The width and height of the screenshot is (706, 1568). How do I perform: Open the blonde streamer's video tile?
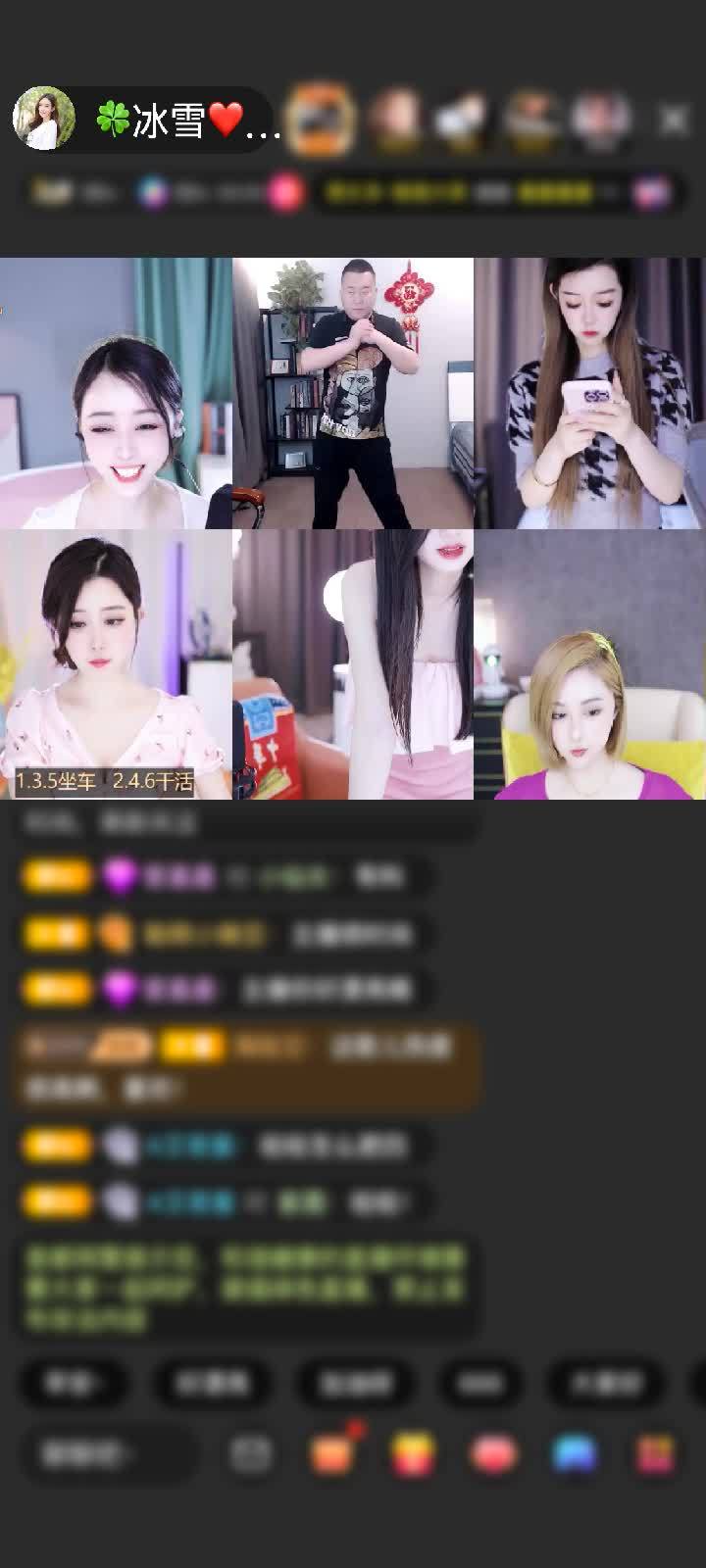[589, 664]
